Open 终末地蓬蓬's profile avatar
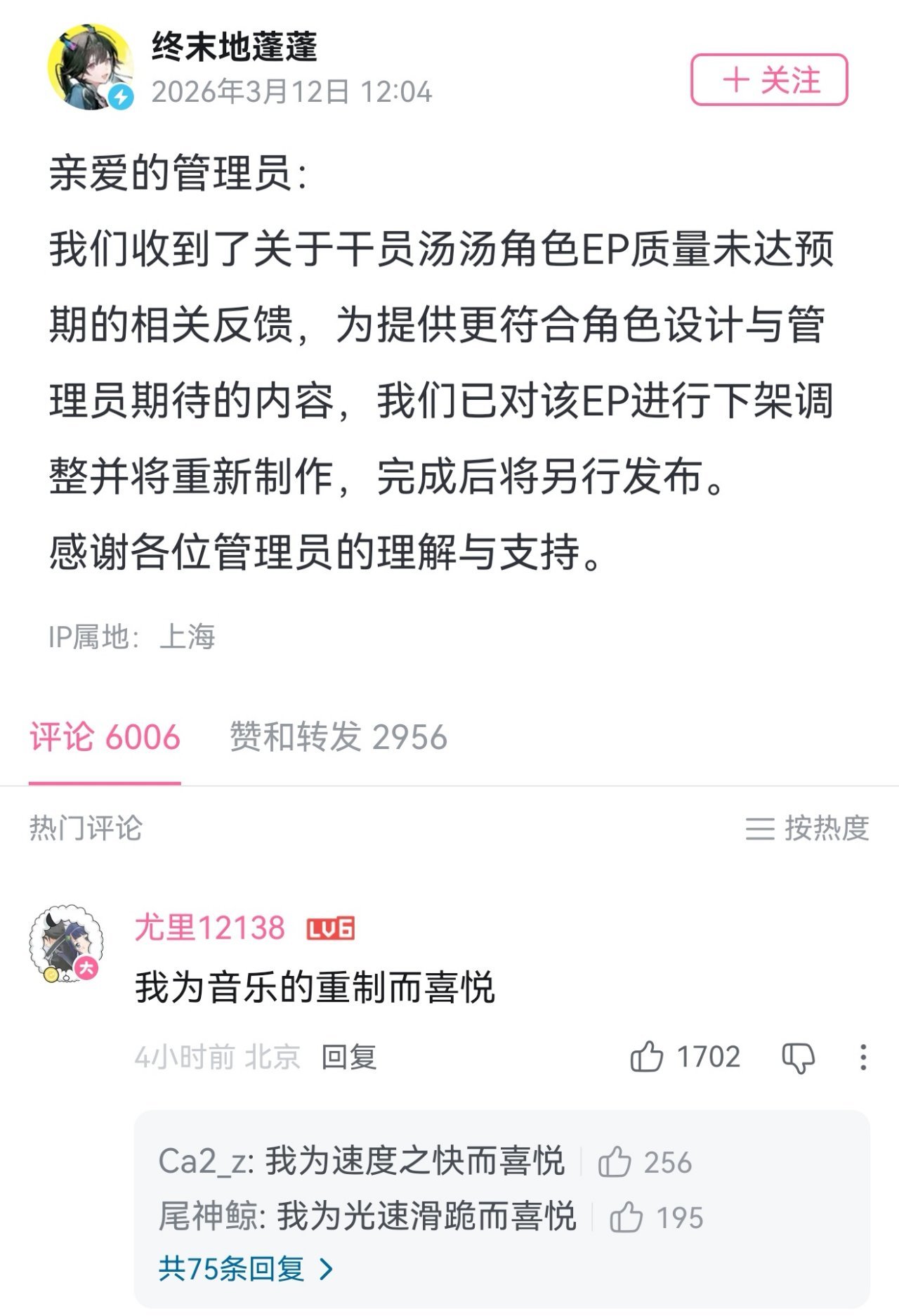Viewport: 899px width, 1316px height. click(x=91, y=67)
